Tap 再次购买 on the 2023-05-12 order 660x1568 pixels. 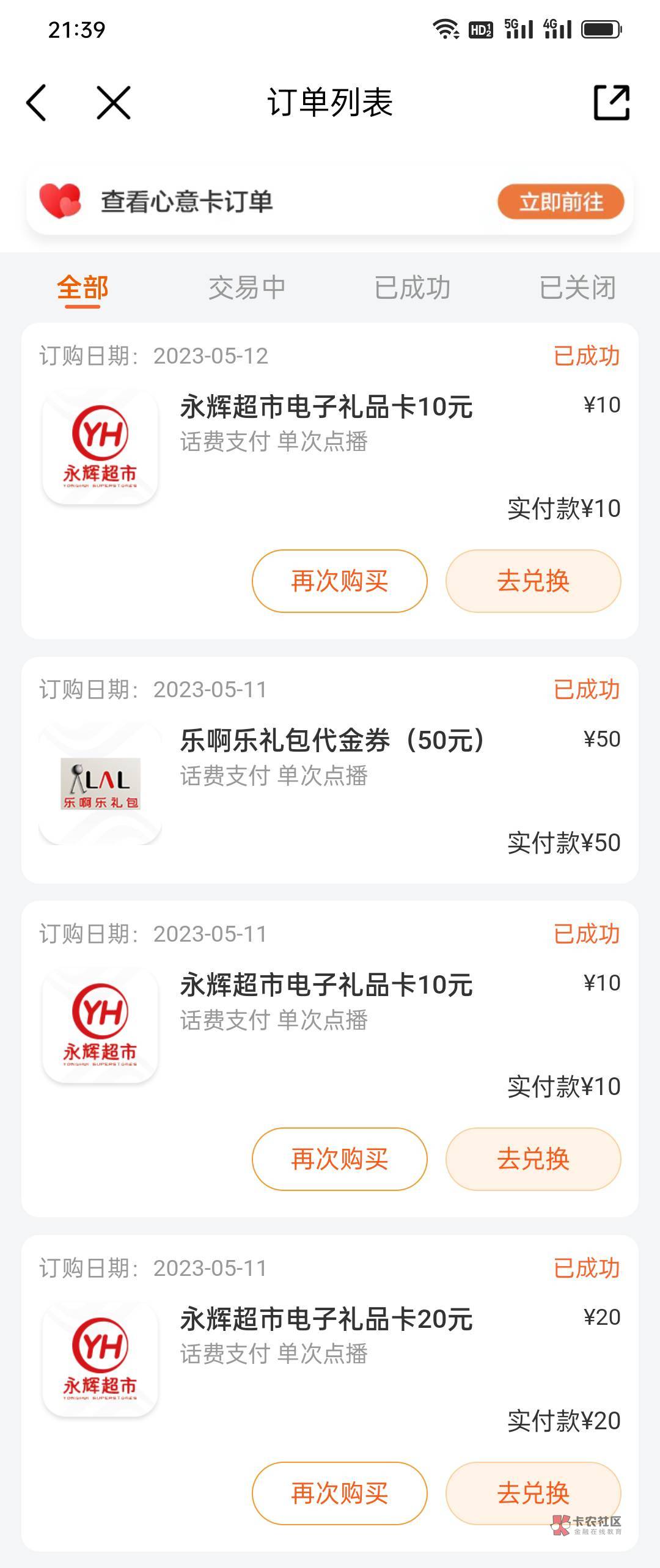(x=339, y=581)
